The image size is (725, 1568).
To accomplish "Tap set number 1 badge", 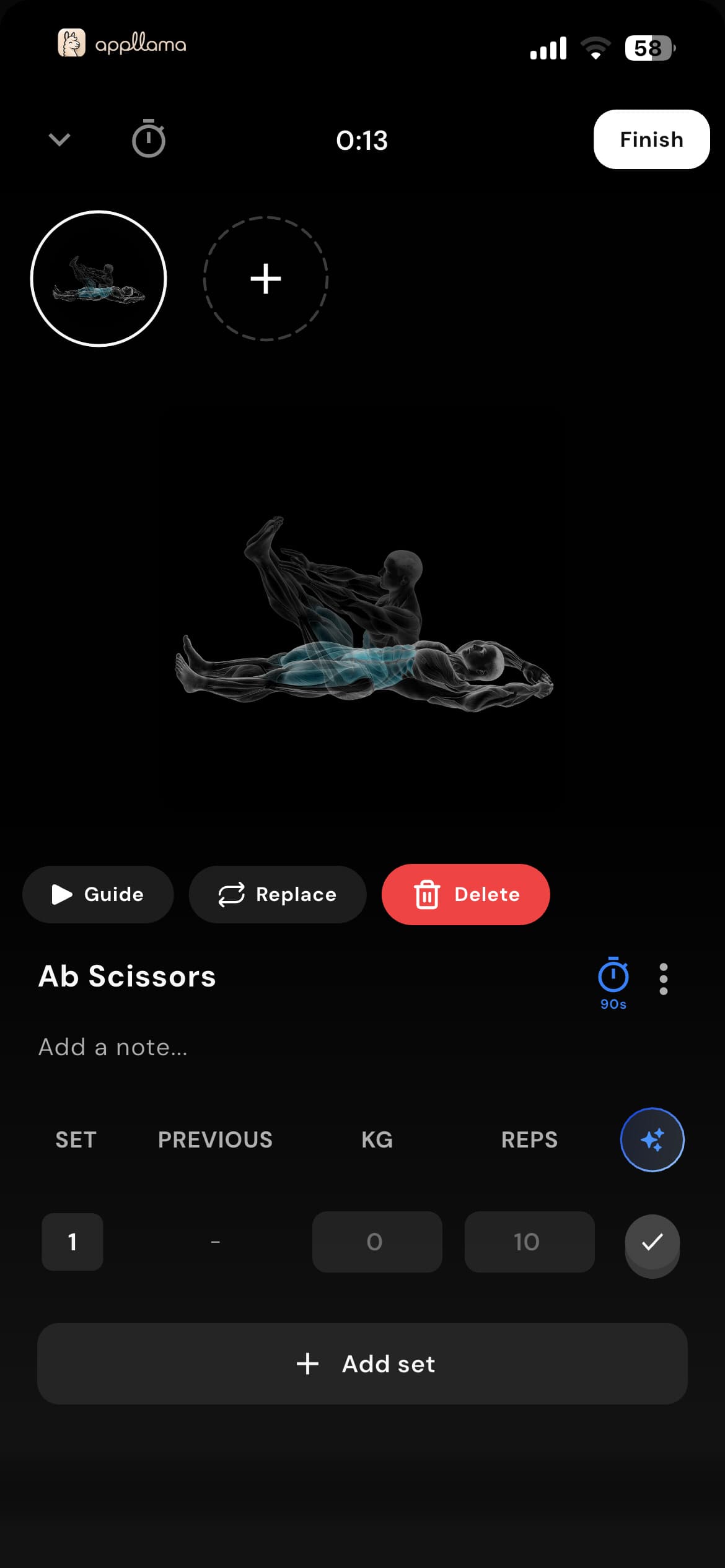I will point(72,1242).
